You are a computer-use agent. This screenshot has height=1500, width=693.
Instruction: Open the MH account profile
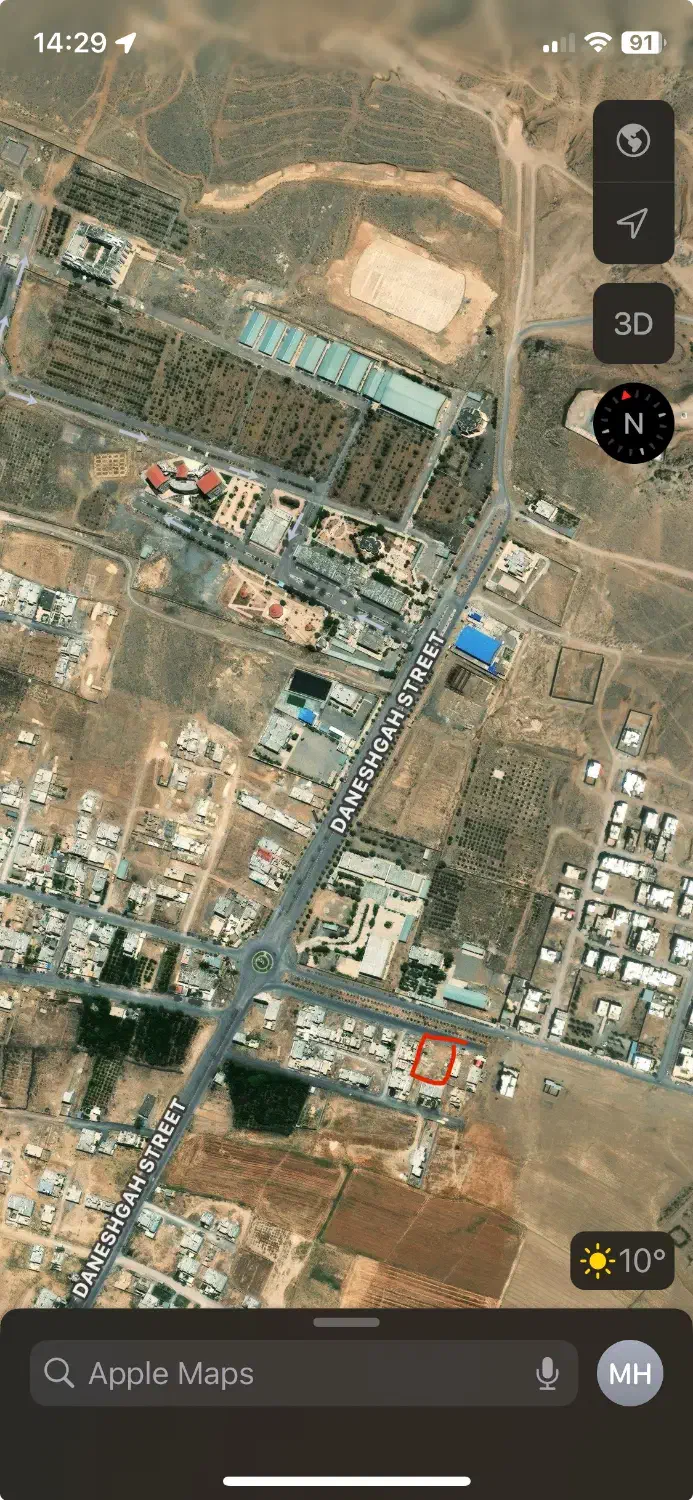coord(630,1374)
